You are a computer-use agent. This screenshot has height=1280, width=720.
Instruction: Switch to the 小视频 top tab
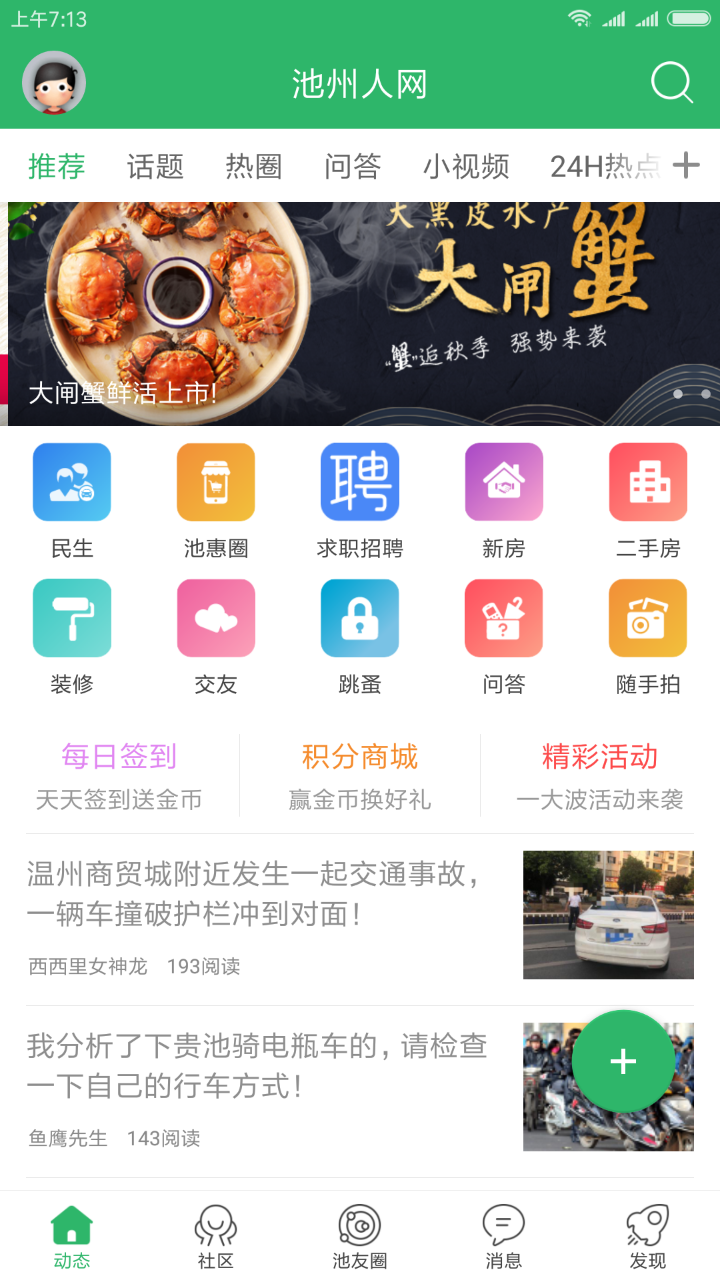[466, 166]
